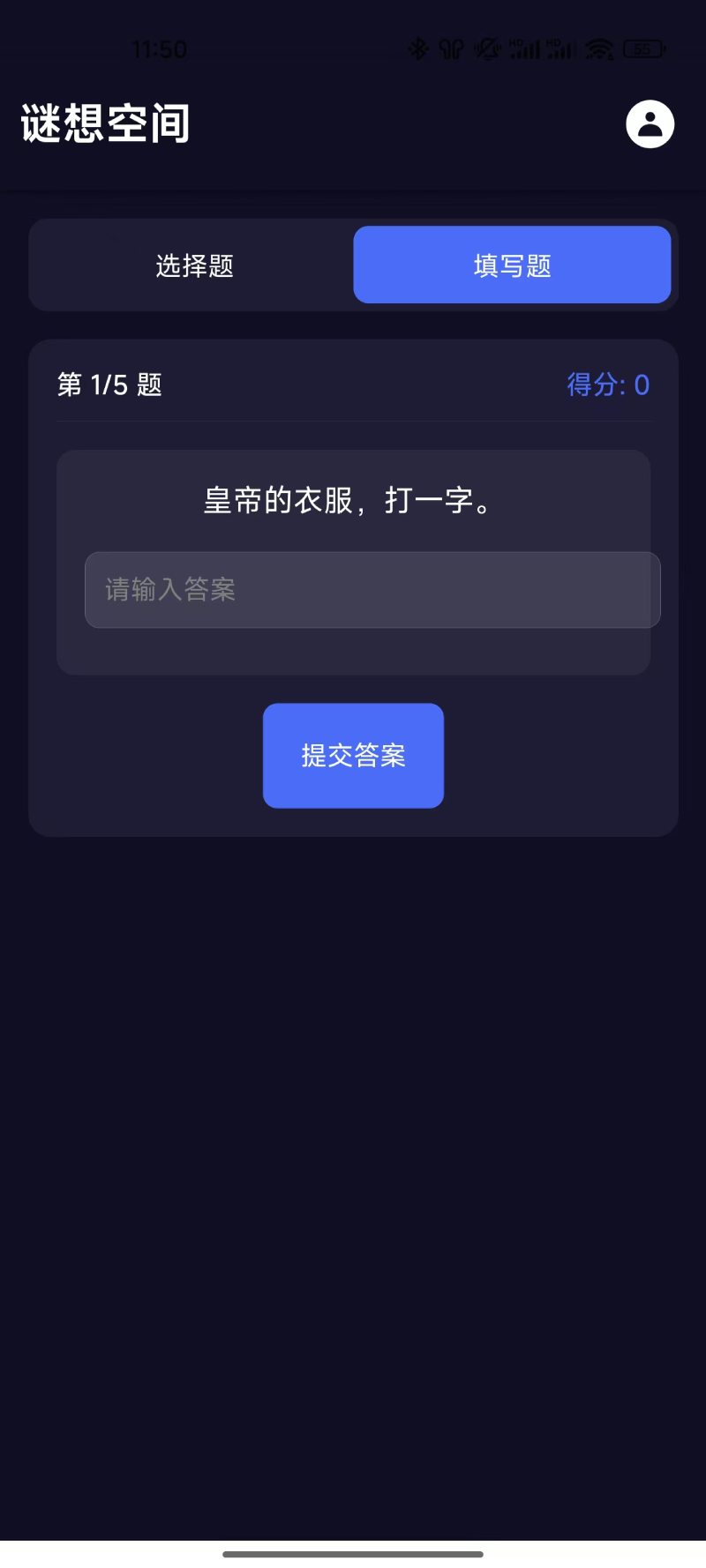Screen dimensions: 706x1568
Task: Click the 得分: 0 score display
Action: (x=608, y=385)
